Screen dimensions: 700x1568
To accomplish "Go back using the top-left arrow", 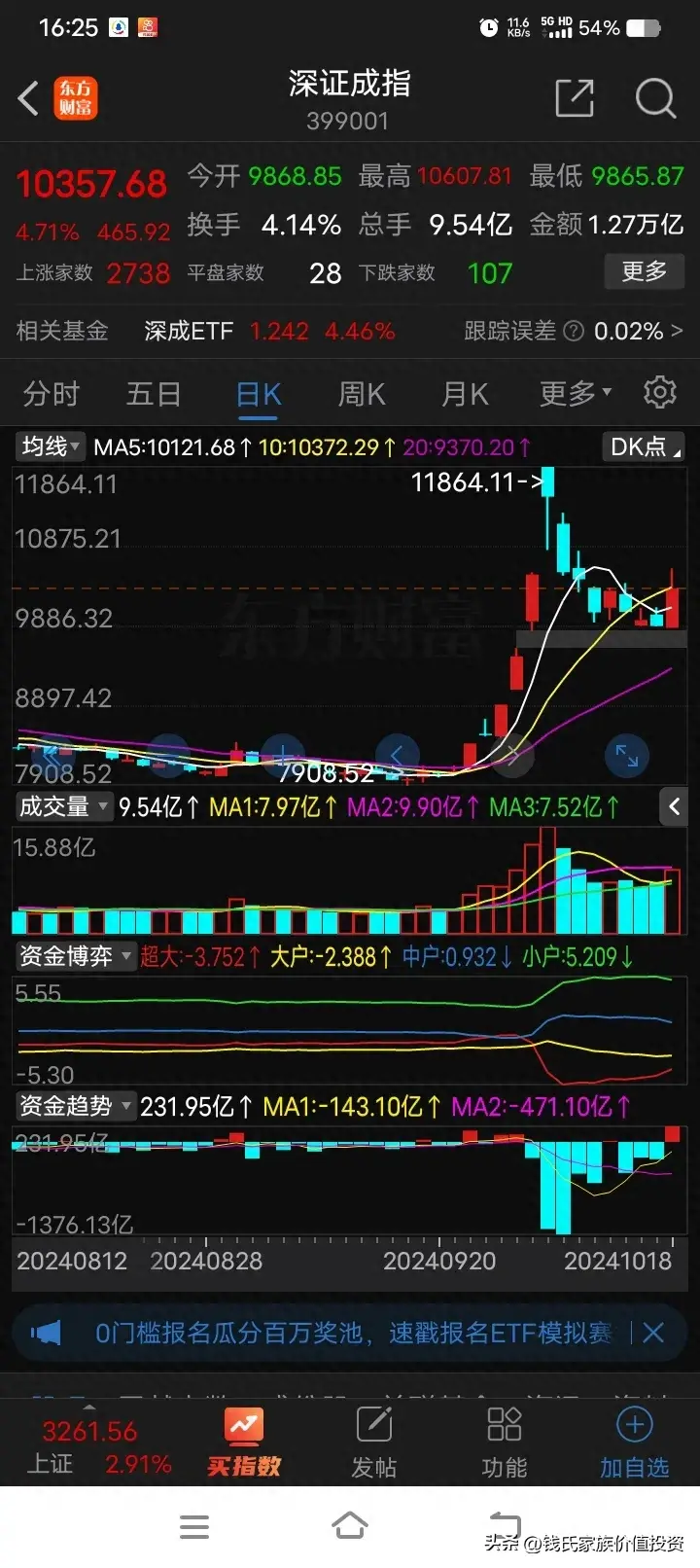I will coord(29,98).
